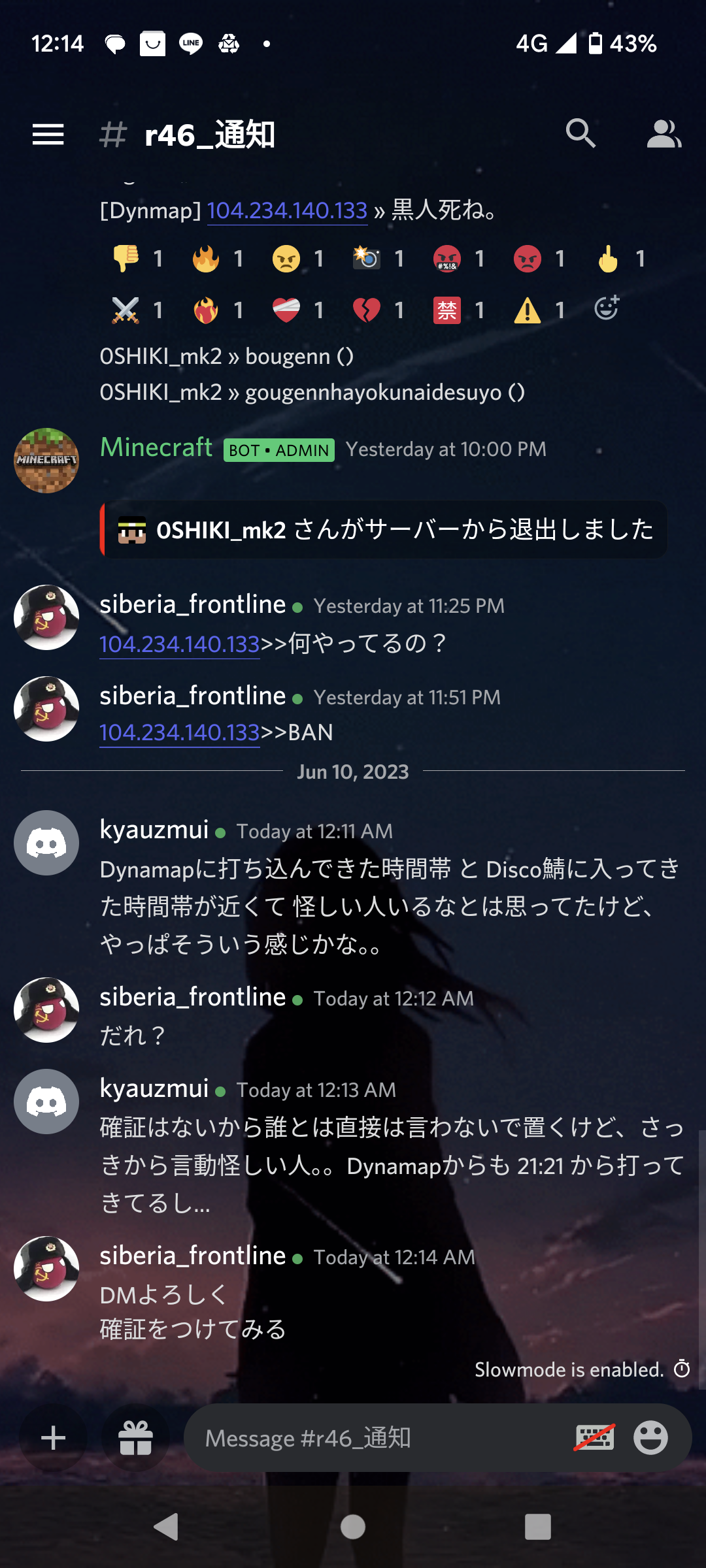706x1568 pixels.
Task: Add the broken heart reaction
Action: (x=378, y=310)
